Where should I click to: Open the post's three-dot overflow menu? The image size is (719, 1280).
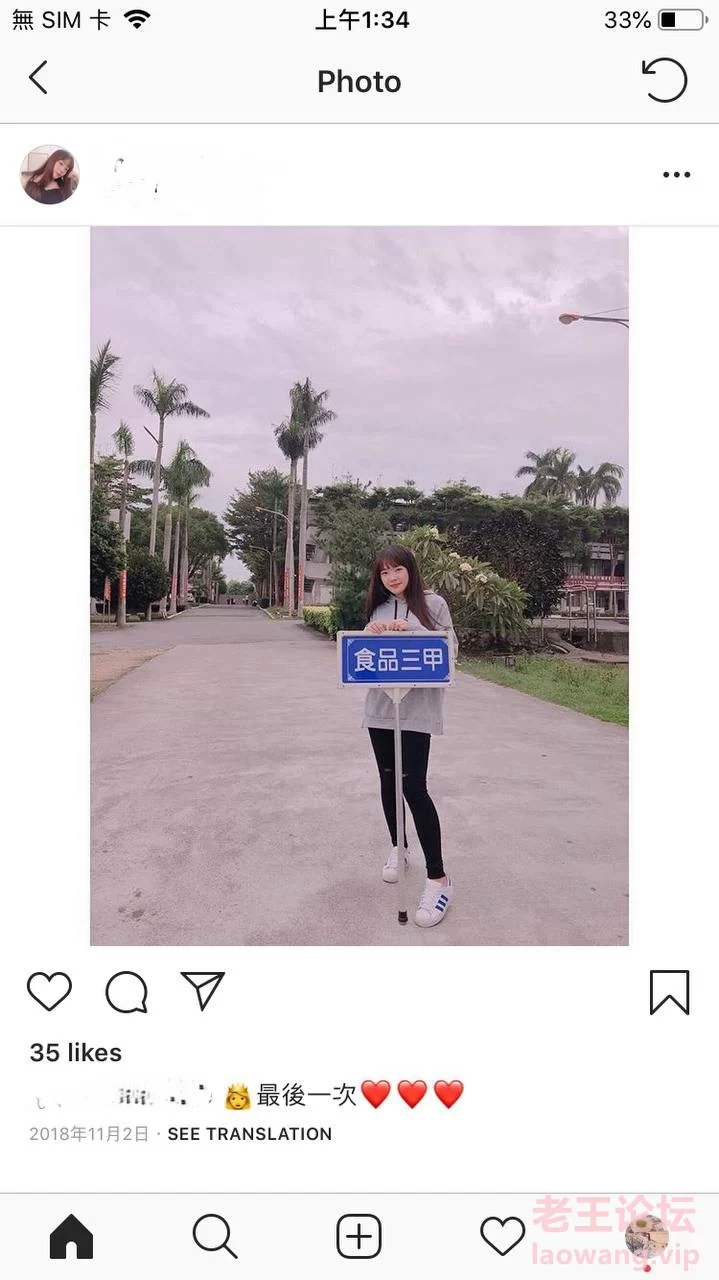pyautogui.click(x=677, y=175)
